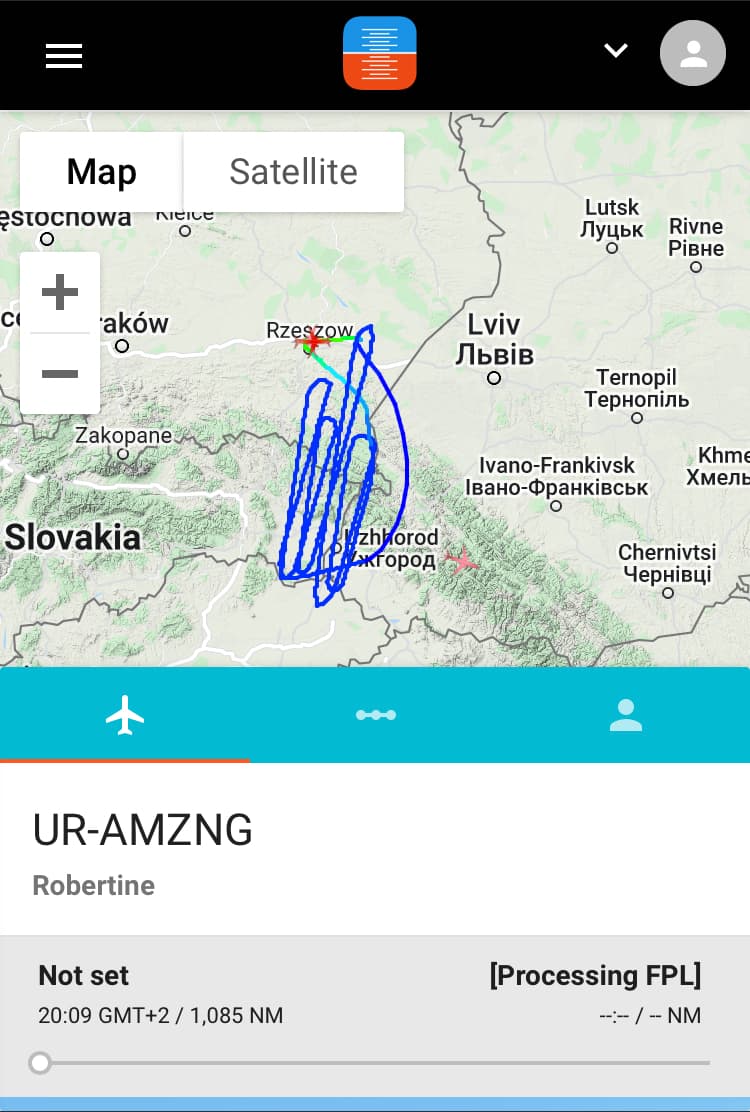The height and width of the screenshot is (1112, 750).
Task: Switch the map to Map view
Action: (x=101, y=172)
